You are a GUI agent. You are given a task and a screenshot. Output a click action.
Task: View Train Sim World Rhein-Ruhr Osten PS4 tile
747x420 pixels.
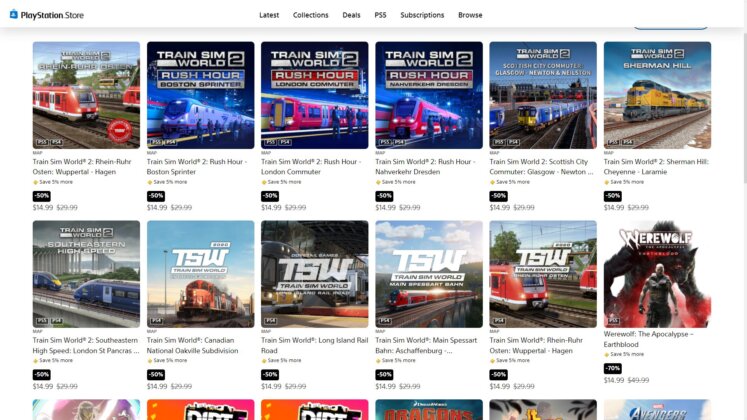click(542, 274)
